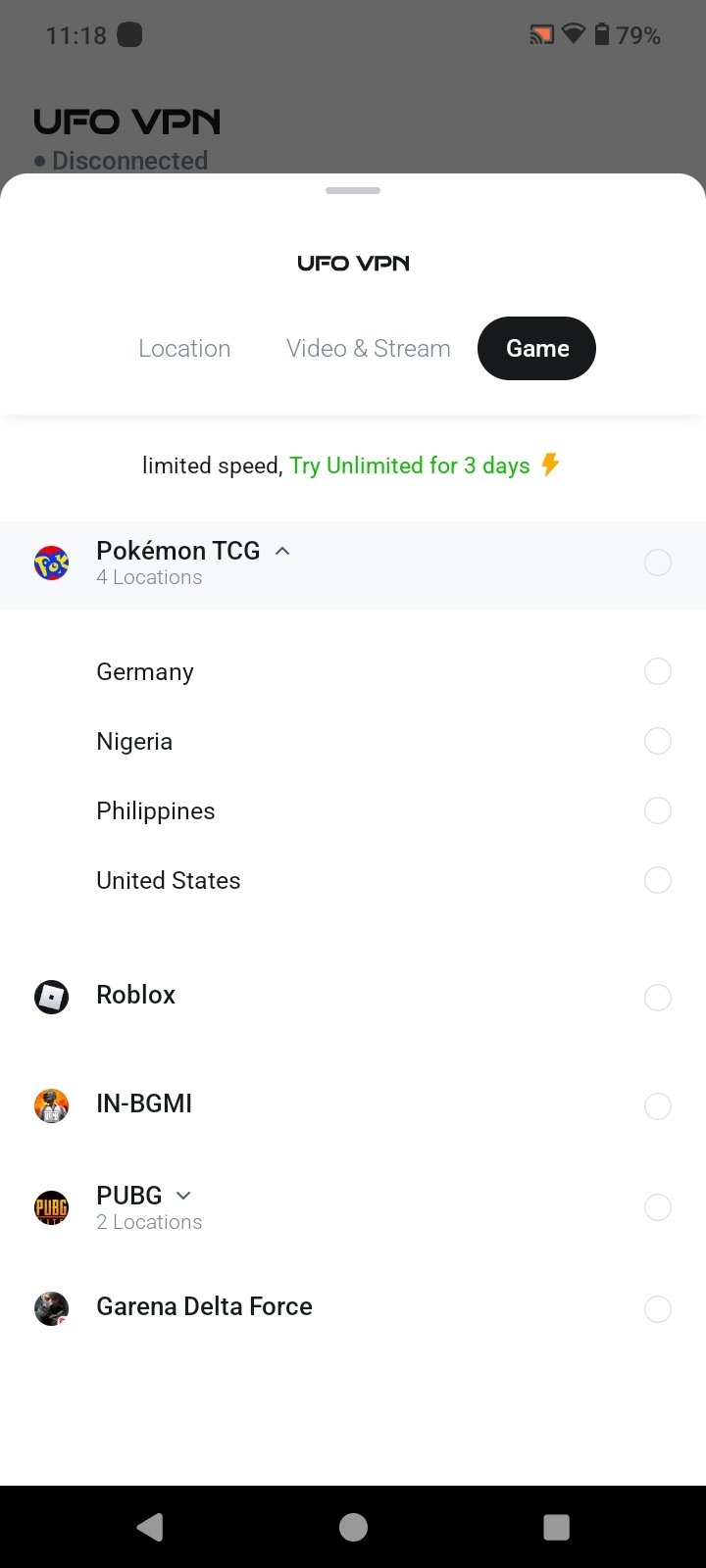Tap the system home button
706x1568 pixels.
coord(353,1527)
